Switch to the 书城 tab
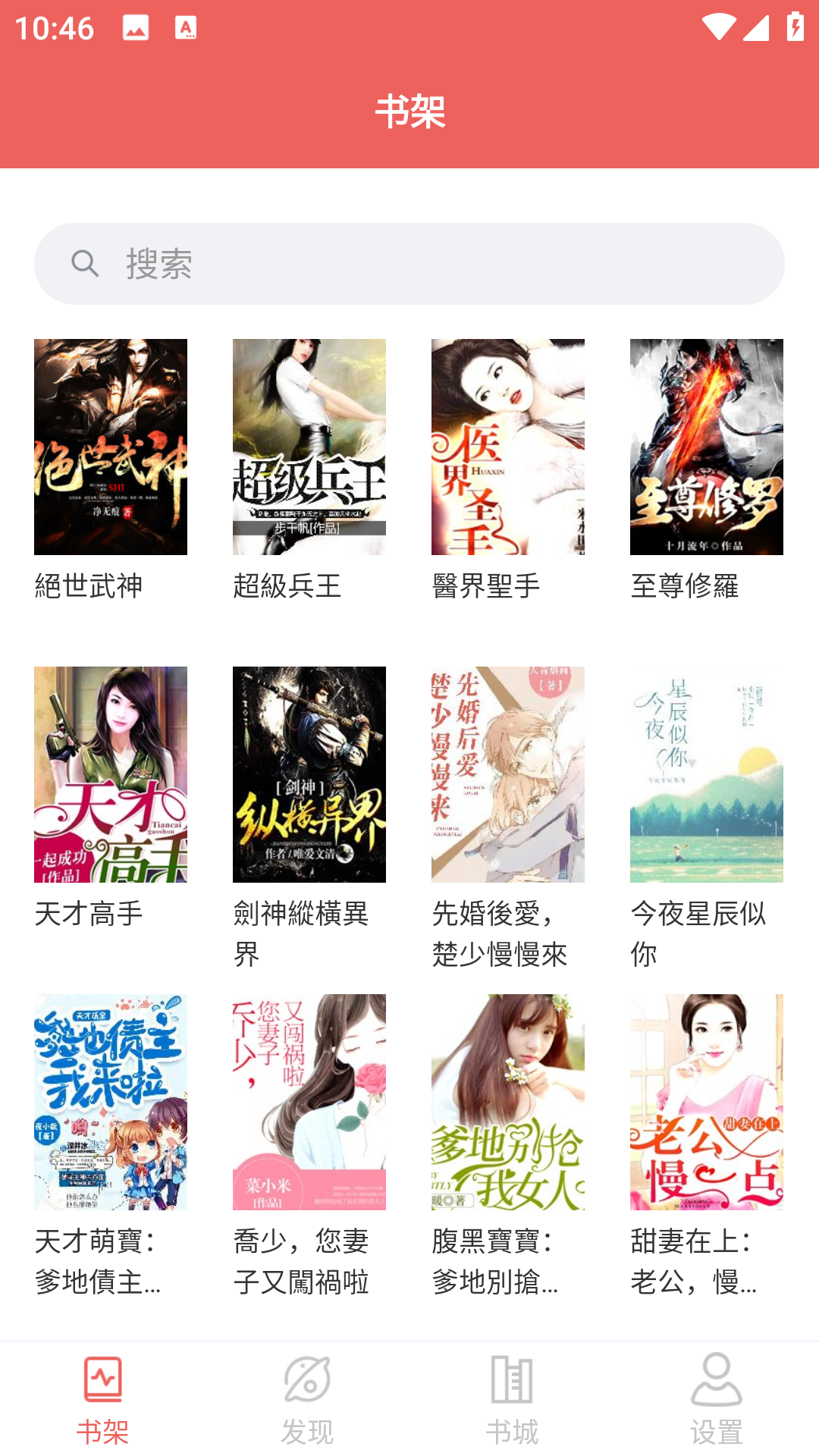 coord(512,1410)
